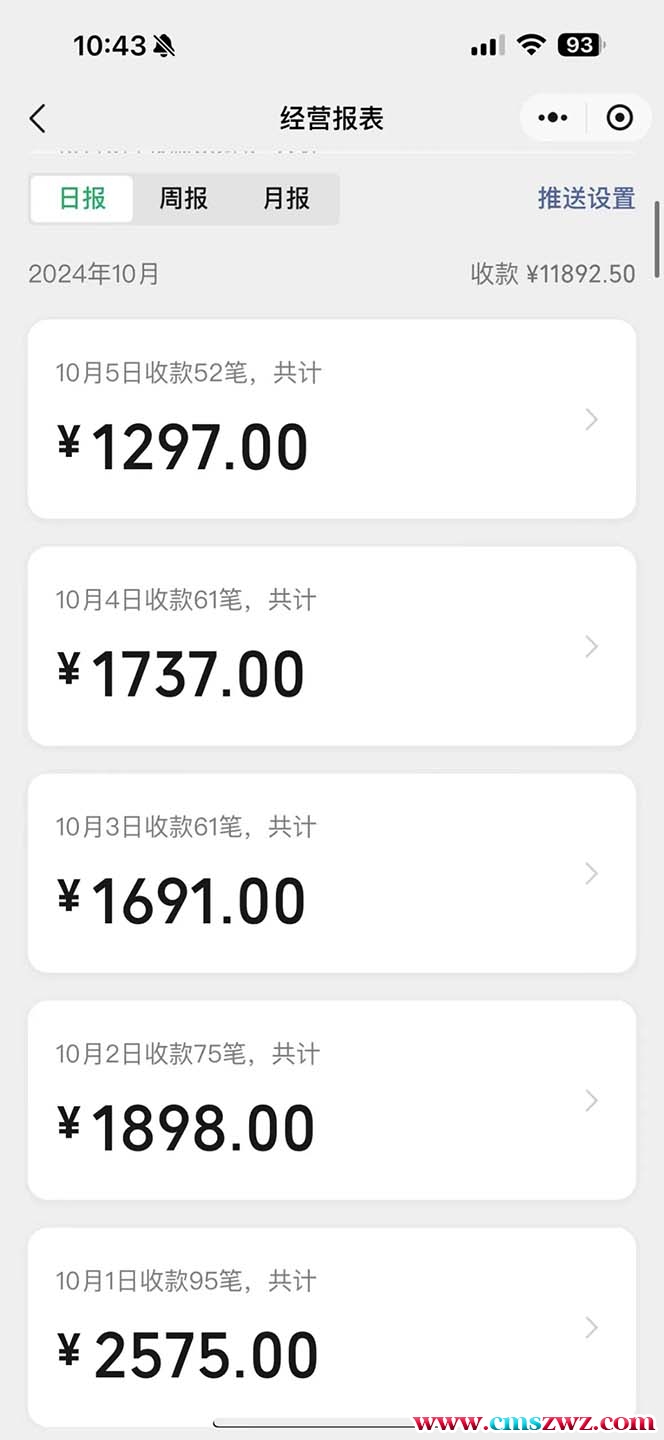Viewport: 664px width, 1440px height.
Task: Open 推送设置
Action: 586,199
